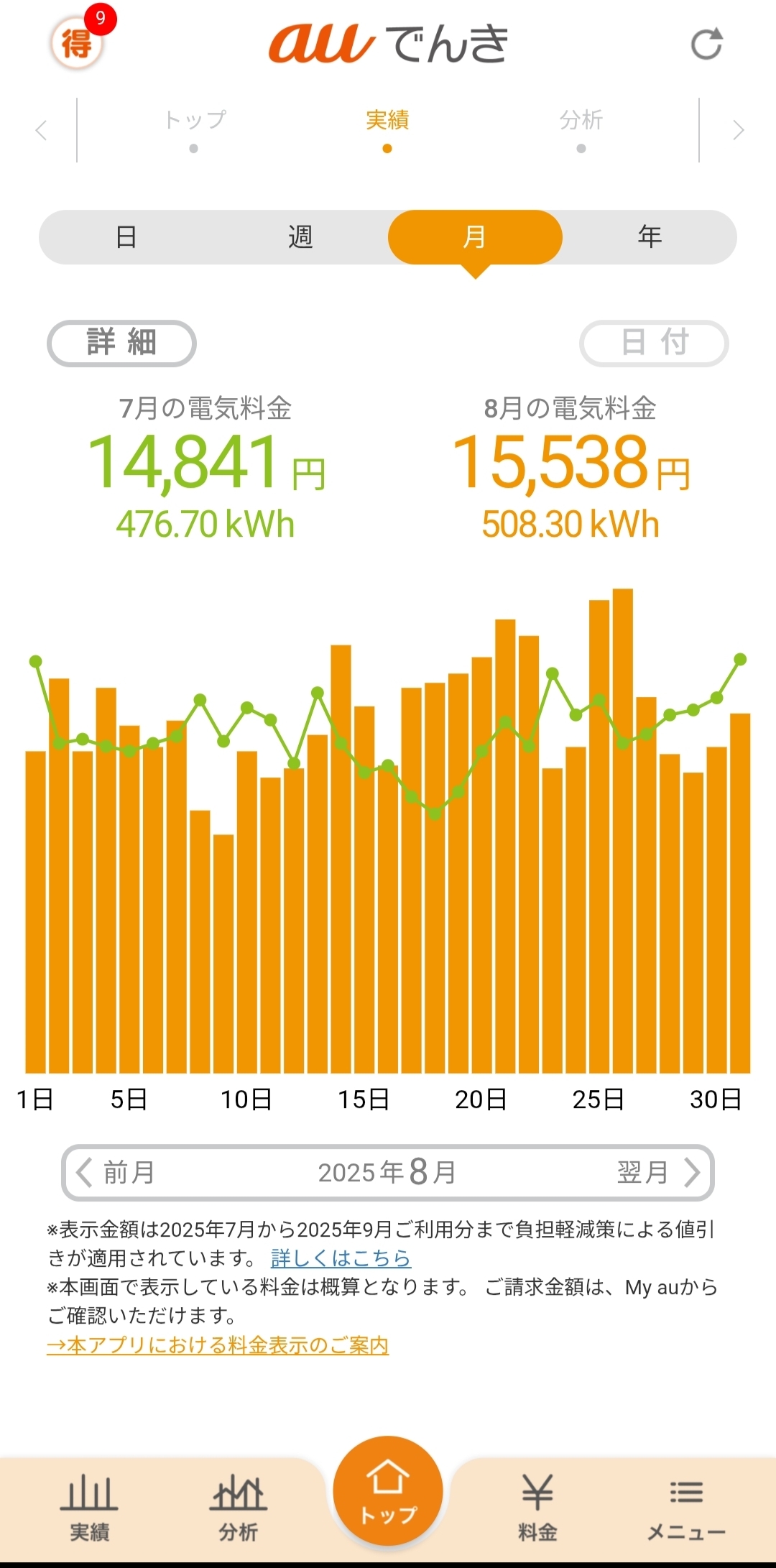Refresh the electricity usage data
The image size is (776, 1568).
click(x=706, y=45)
